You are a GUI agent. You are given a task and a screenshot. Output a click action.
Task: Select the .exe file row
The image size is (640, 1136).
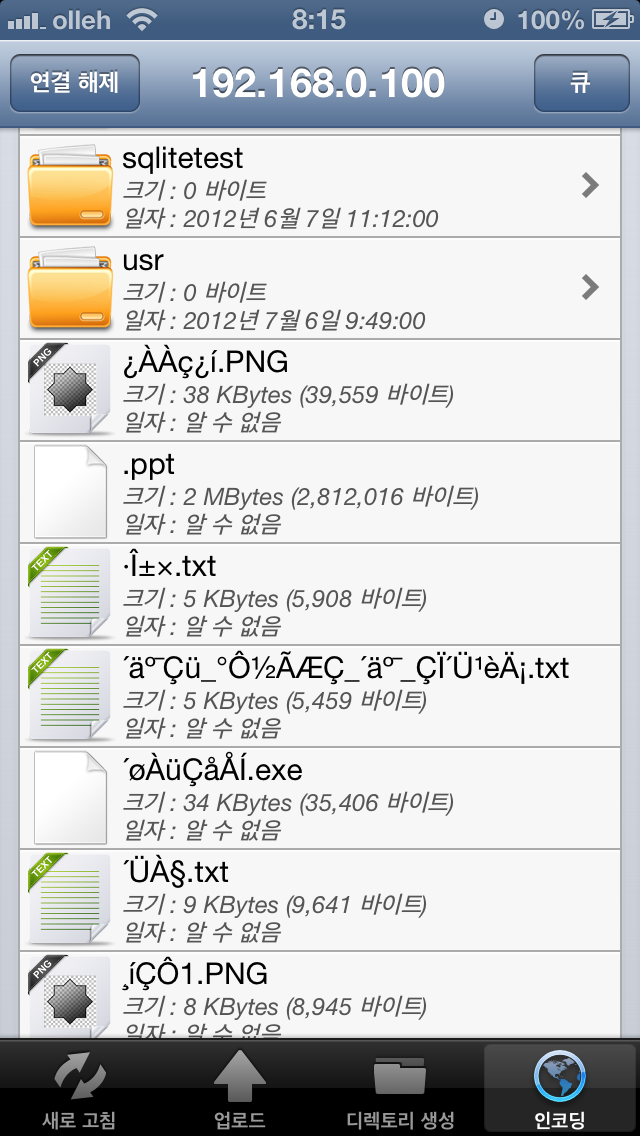pos(320,799)
